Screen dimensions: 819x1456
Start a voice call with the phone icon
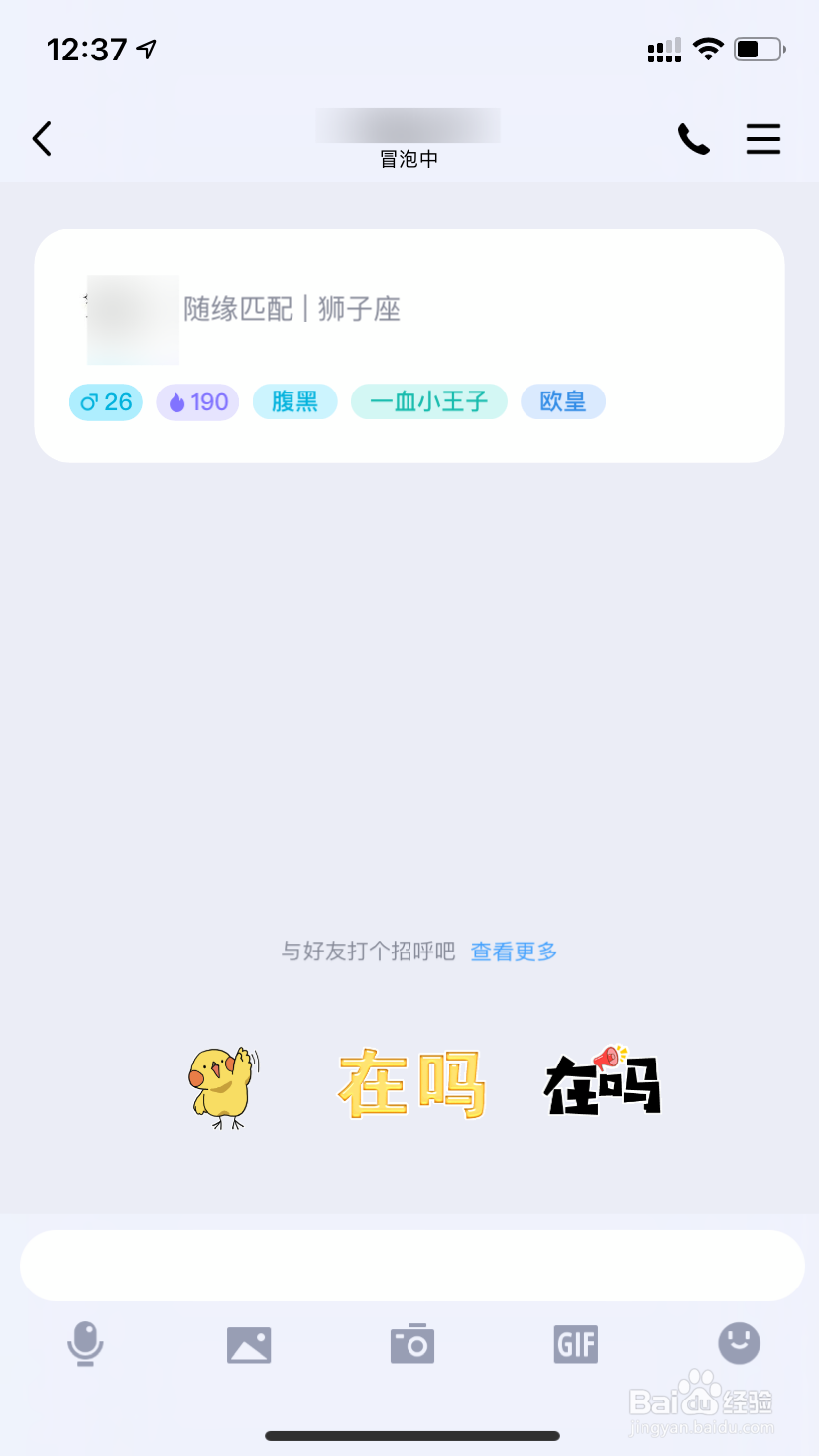(694, 139)
